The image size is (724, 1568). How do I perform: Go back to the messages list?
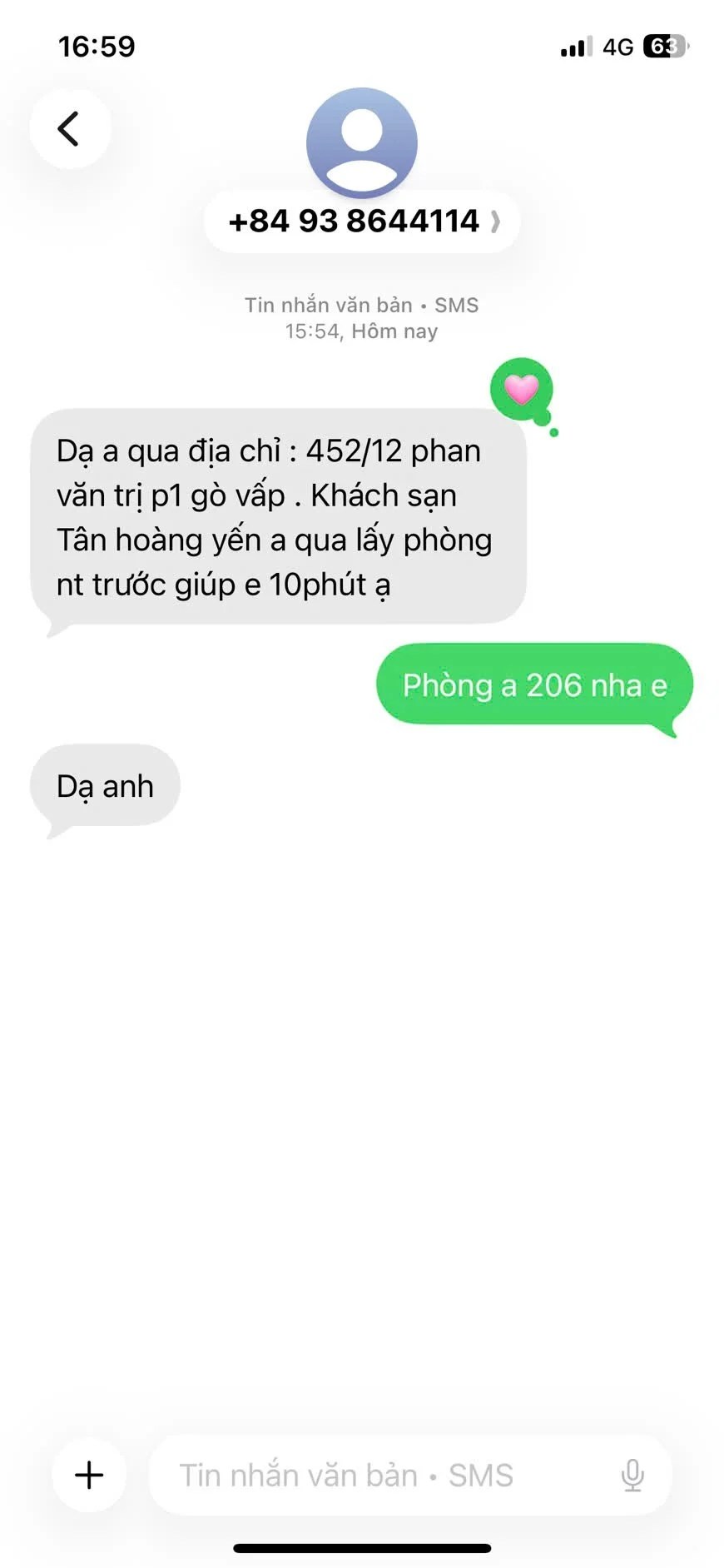[x=70, y=129]
